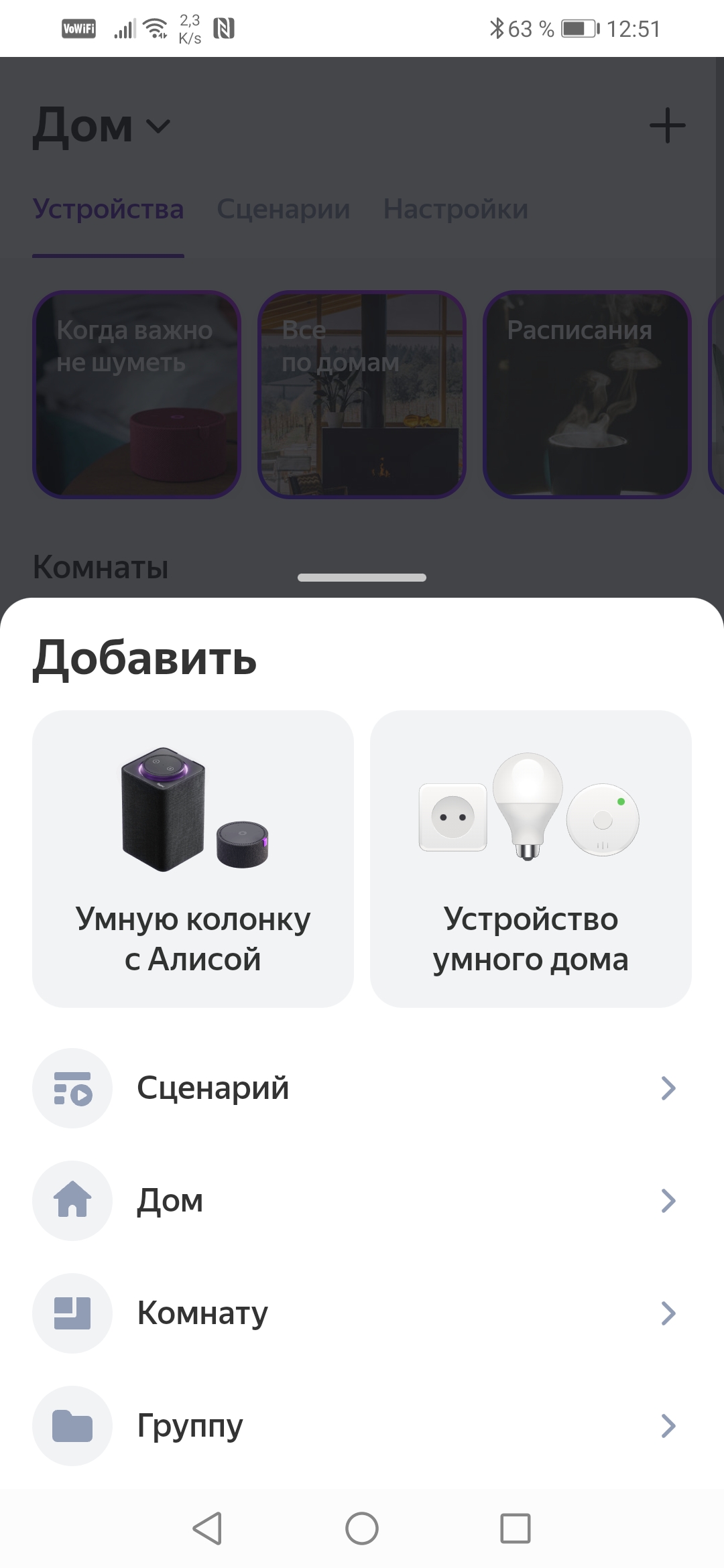This screenshot has height=1568, width=724.
Task: Go to the system home screen
Action: 362,1529
